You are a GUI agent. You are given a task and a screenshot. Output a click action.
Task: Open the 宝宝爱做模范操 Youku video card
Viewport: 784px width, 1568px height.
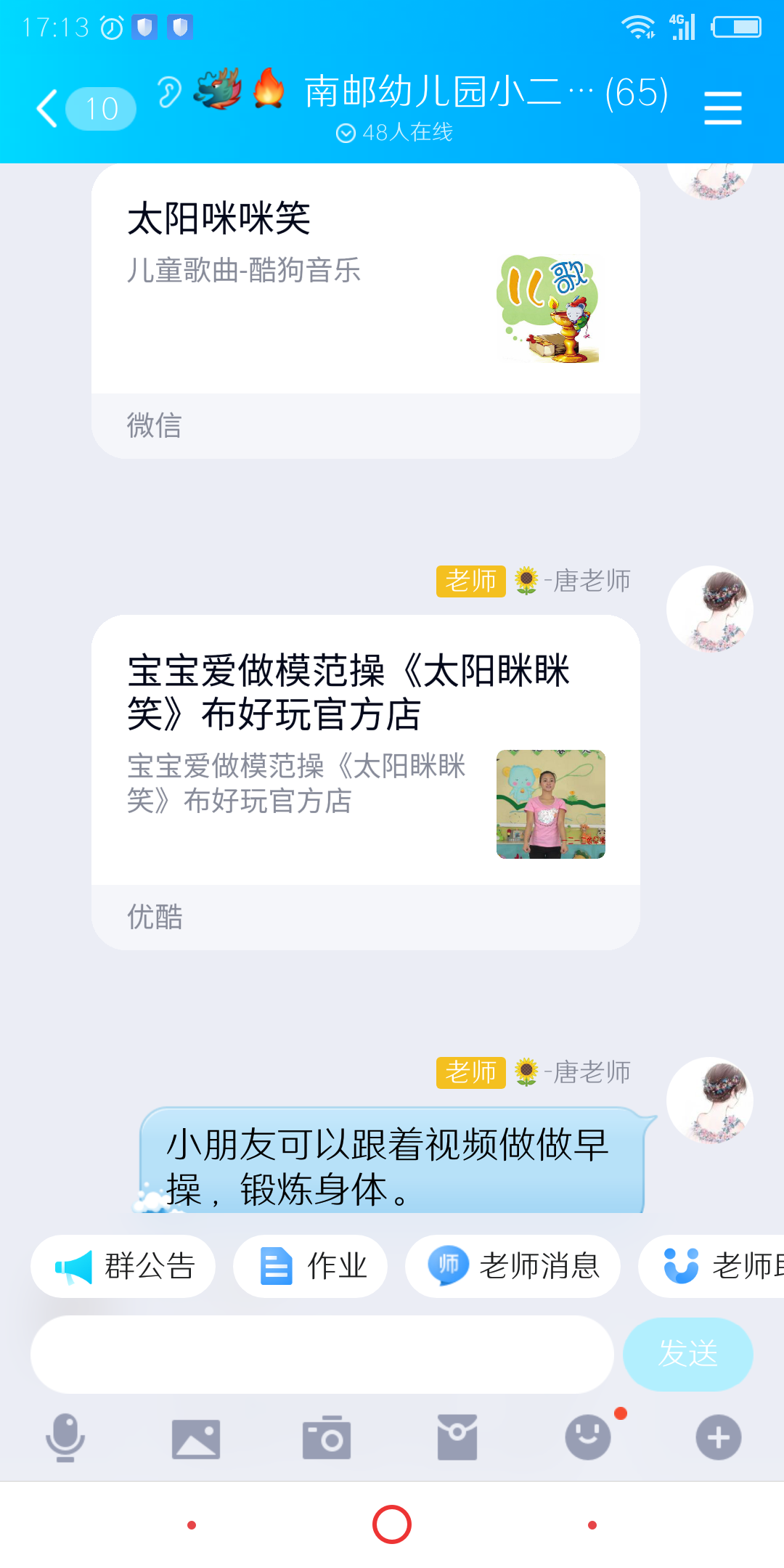[366, 783]
